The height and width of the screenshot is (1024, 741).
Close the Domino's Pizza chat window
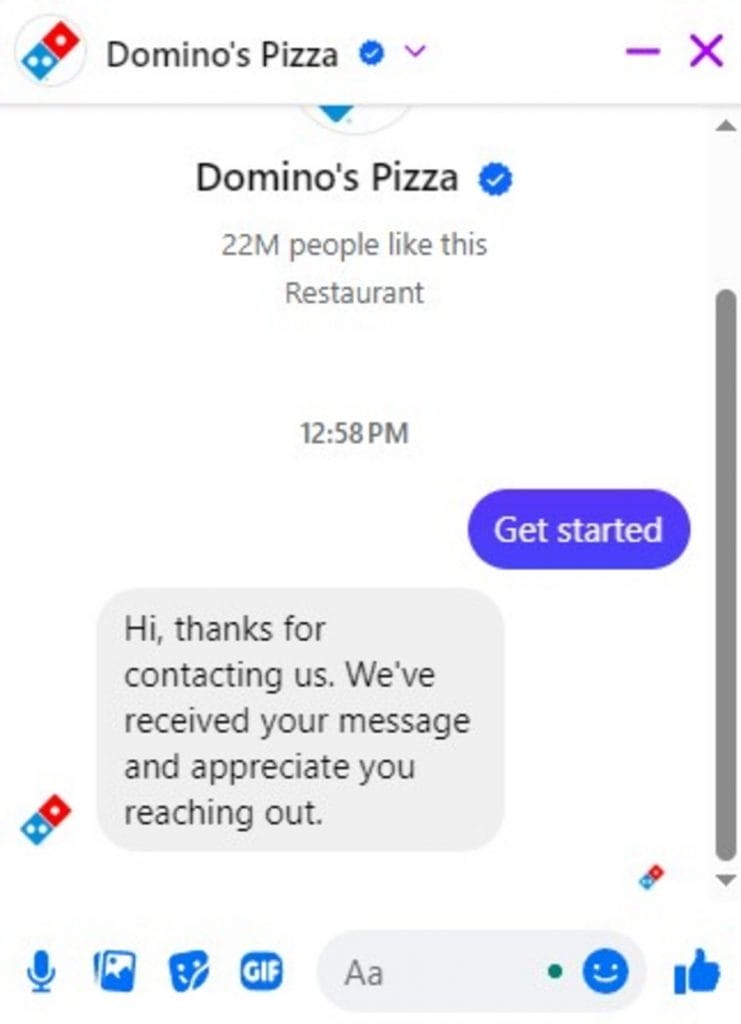click(706, 50)
